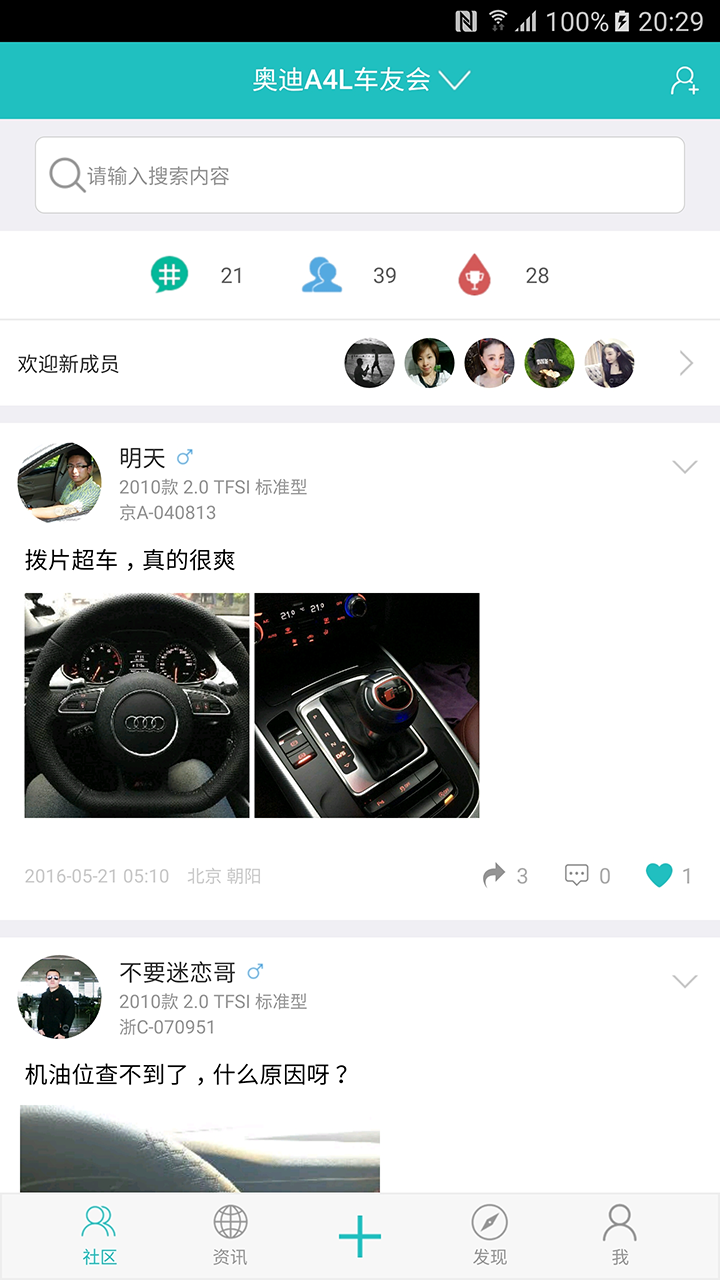Switch to the 社区 tab
The height and width of the screenshot is (1280, 720).
pos(97,1234)
